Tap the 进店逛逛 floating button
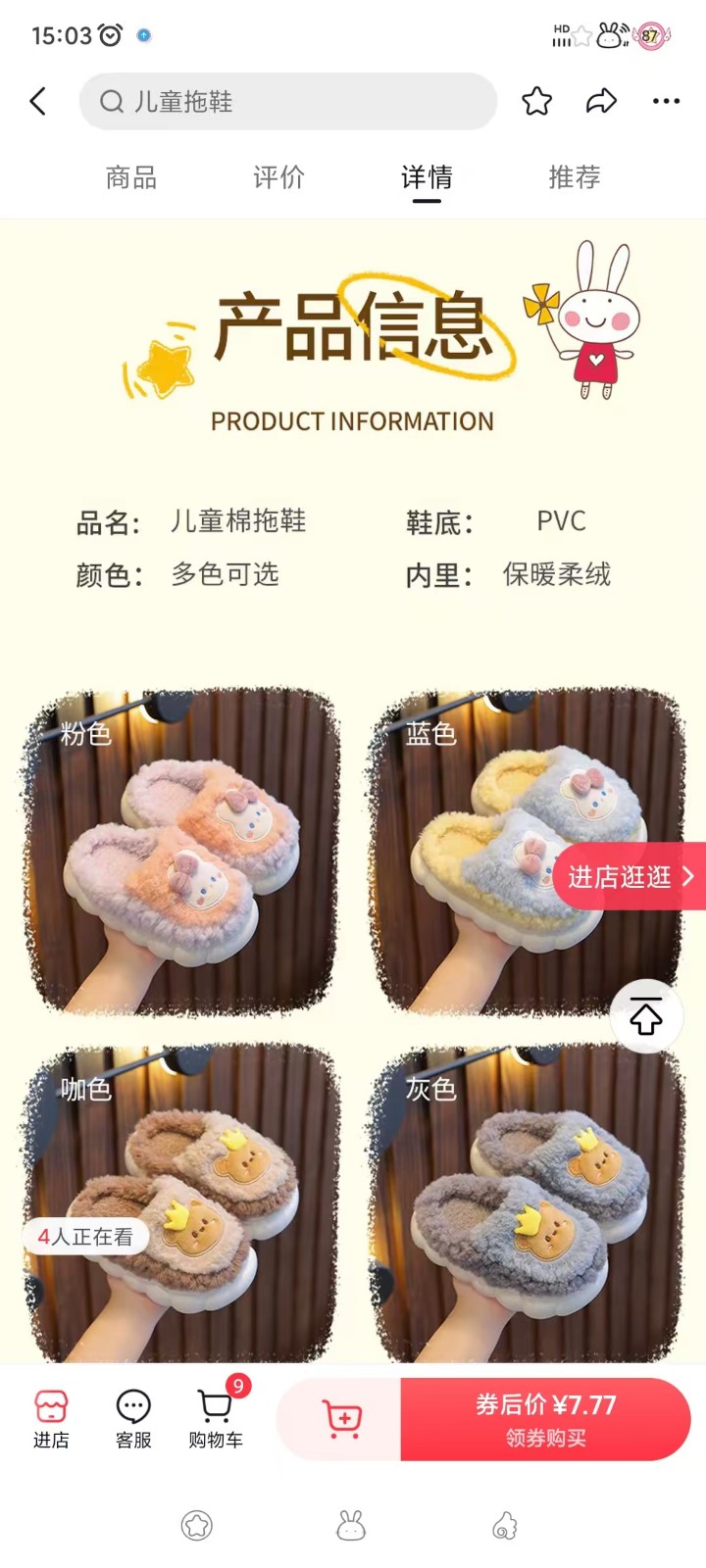Screen dimensions: 706x1568 (x=630, y=876)
